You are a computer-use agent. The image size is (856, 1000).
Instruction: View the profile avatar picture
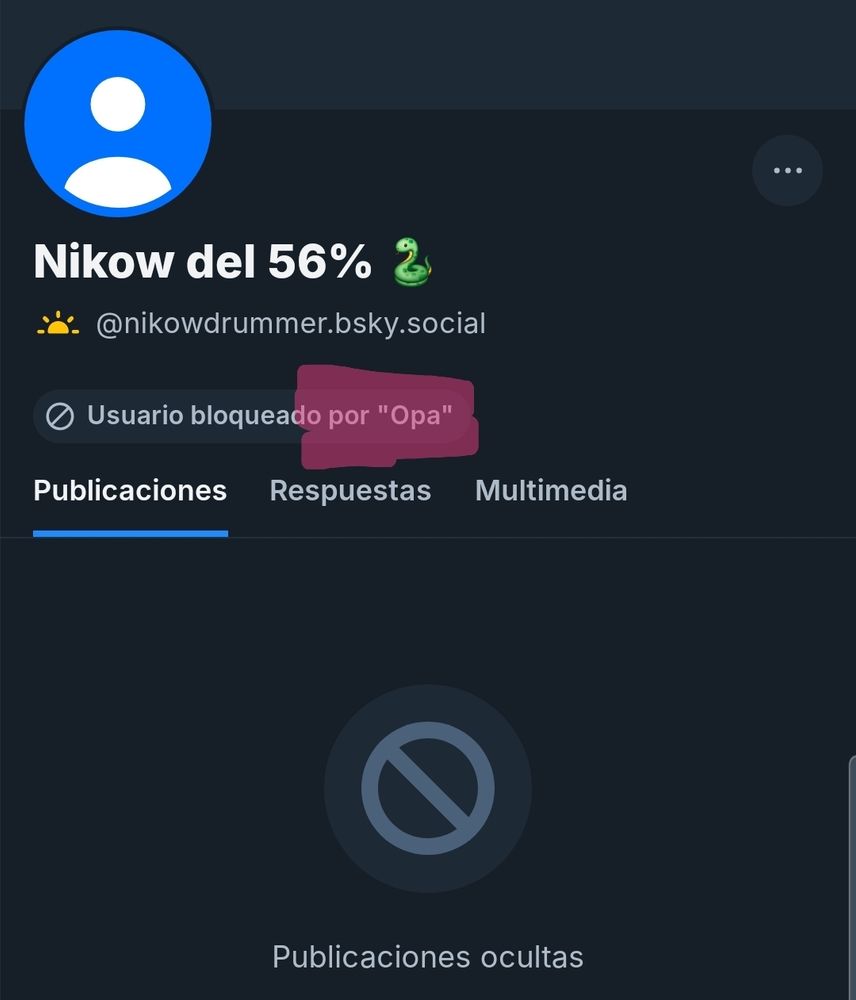[x=118, y=124]
